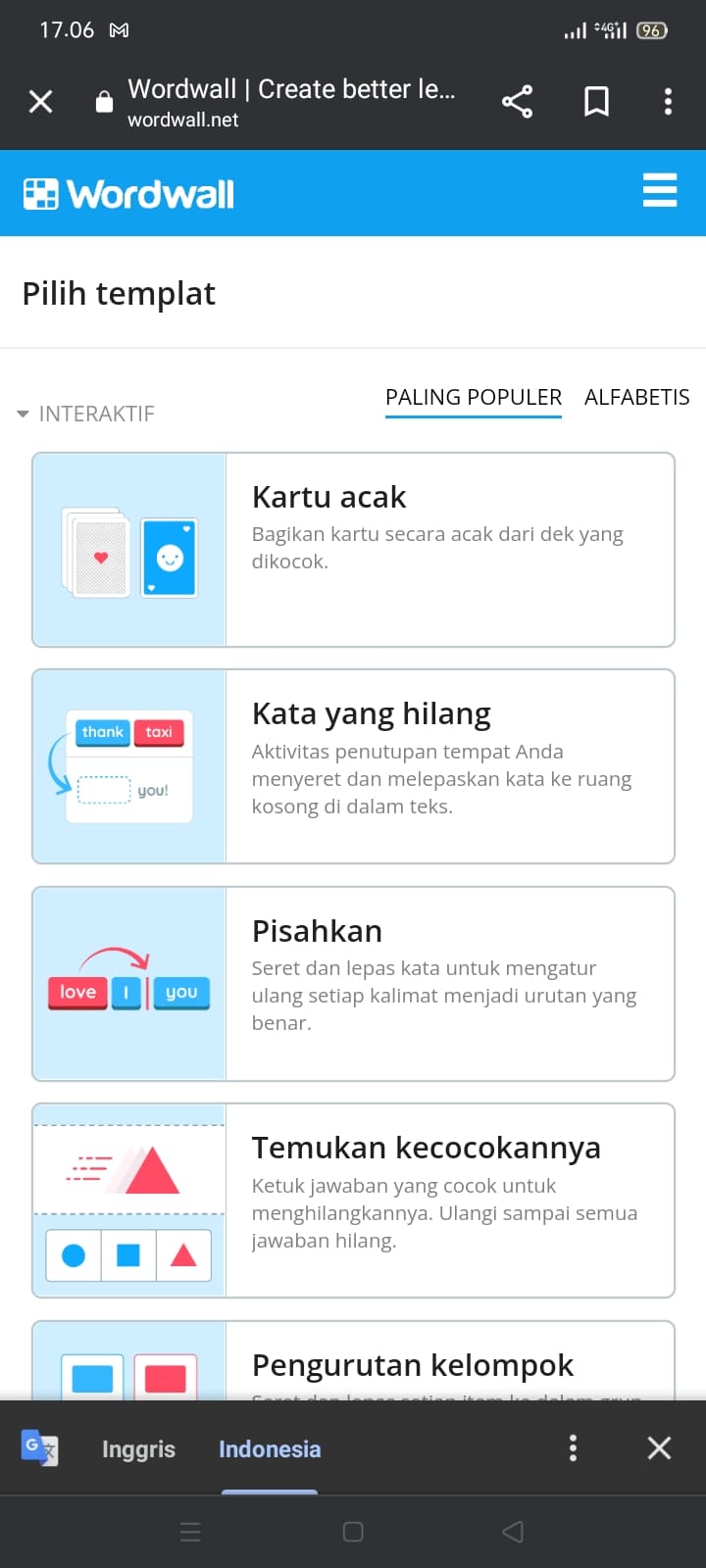Close the browser tab with X

tap(41, 102)
